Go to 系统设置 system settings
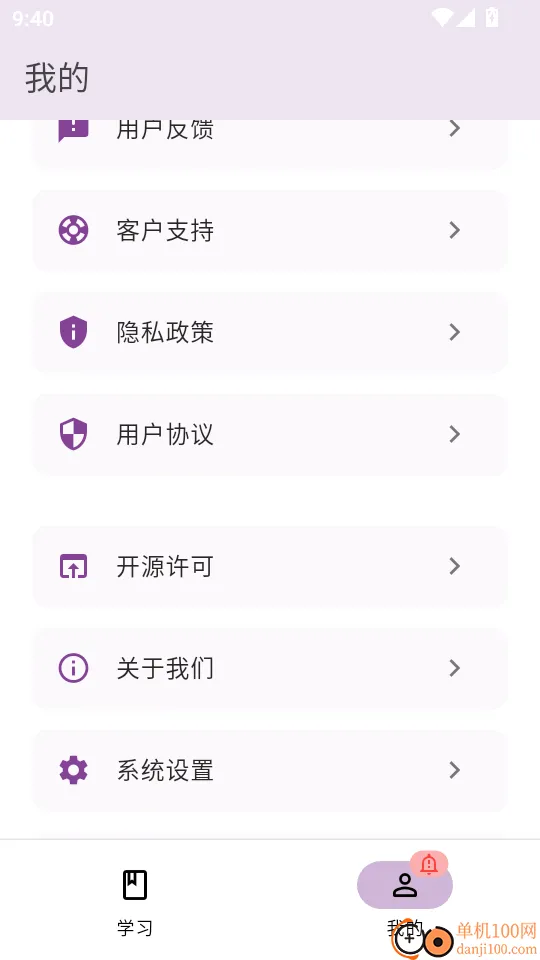 [270, 770]
